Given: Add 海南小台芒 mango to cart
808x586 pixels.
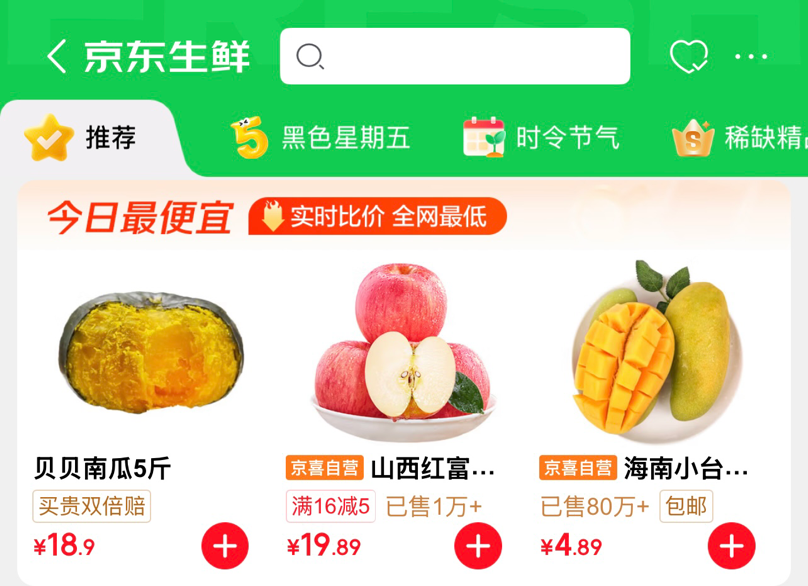Looking at the screenshot, I should pyautogui.click(x=731, y=546).
